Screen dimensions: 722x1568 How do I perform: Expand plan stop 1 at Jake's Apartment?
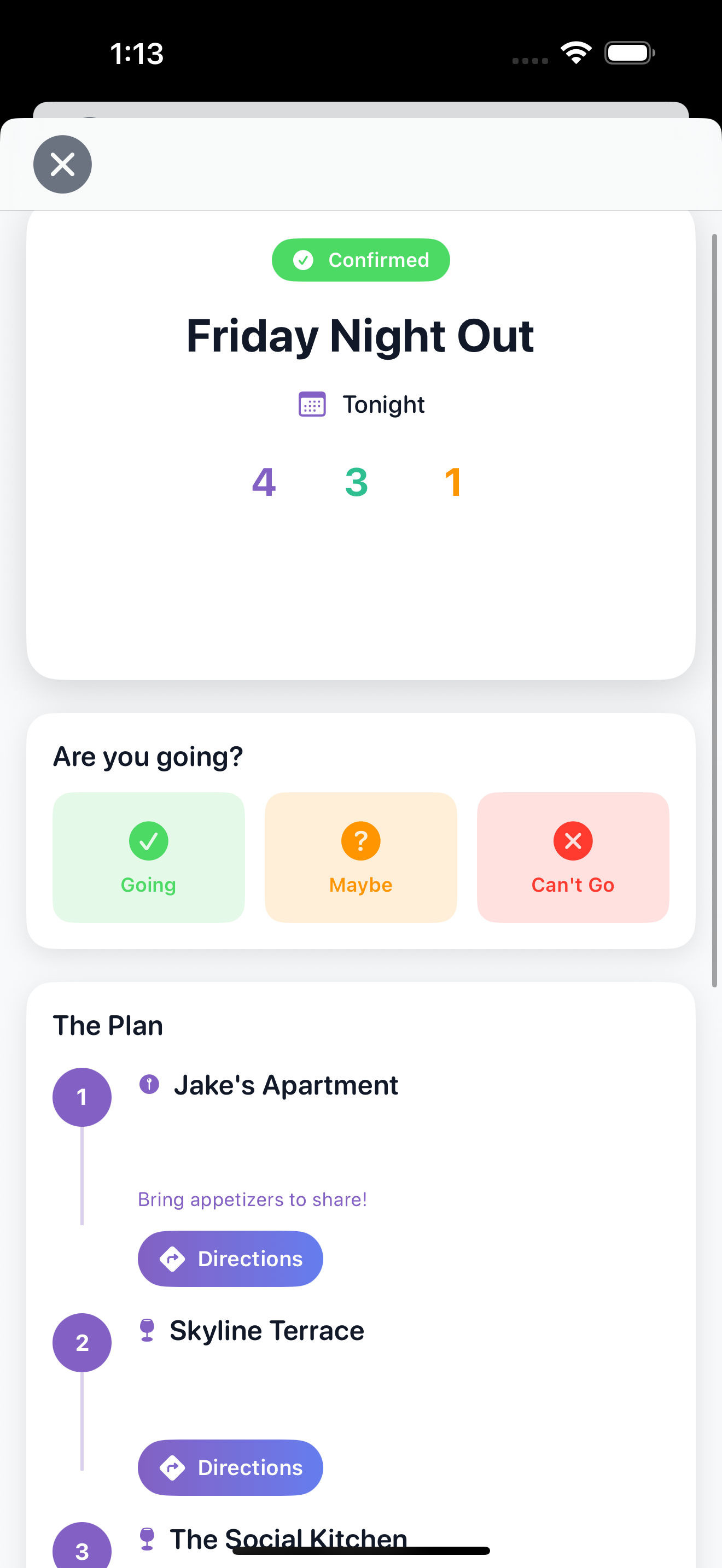287,1085
